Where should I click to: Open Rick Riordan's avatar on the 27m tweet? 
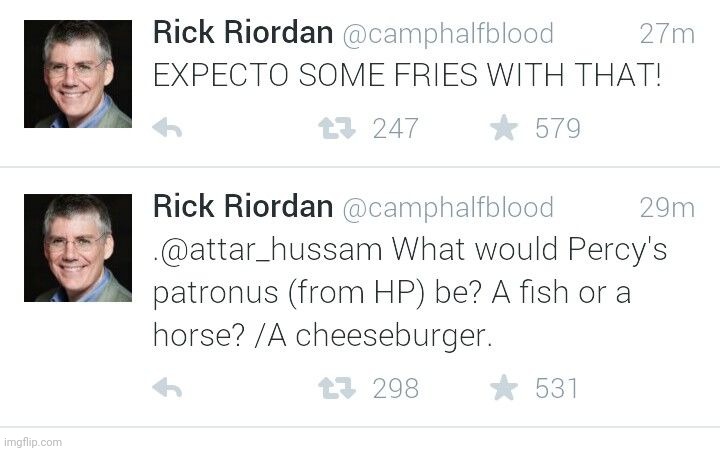[x=78, y=74]
